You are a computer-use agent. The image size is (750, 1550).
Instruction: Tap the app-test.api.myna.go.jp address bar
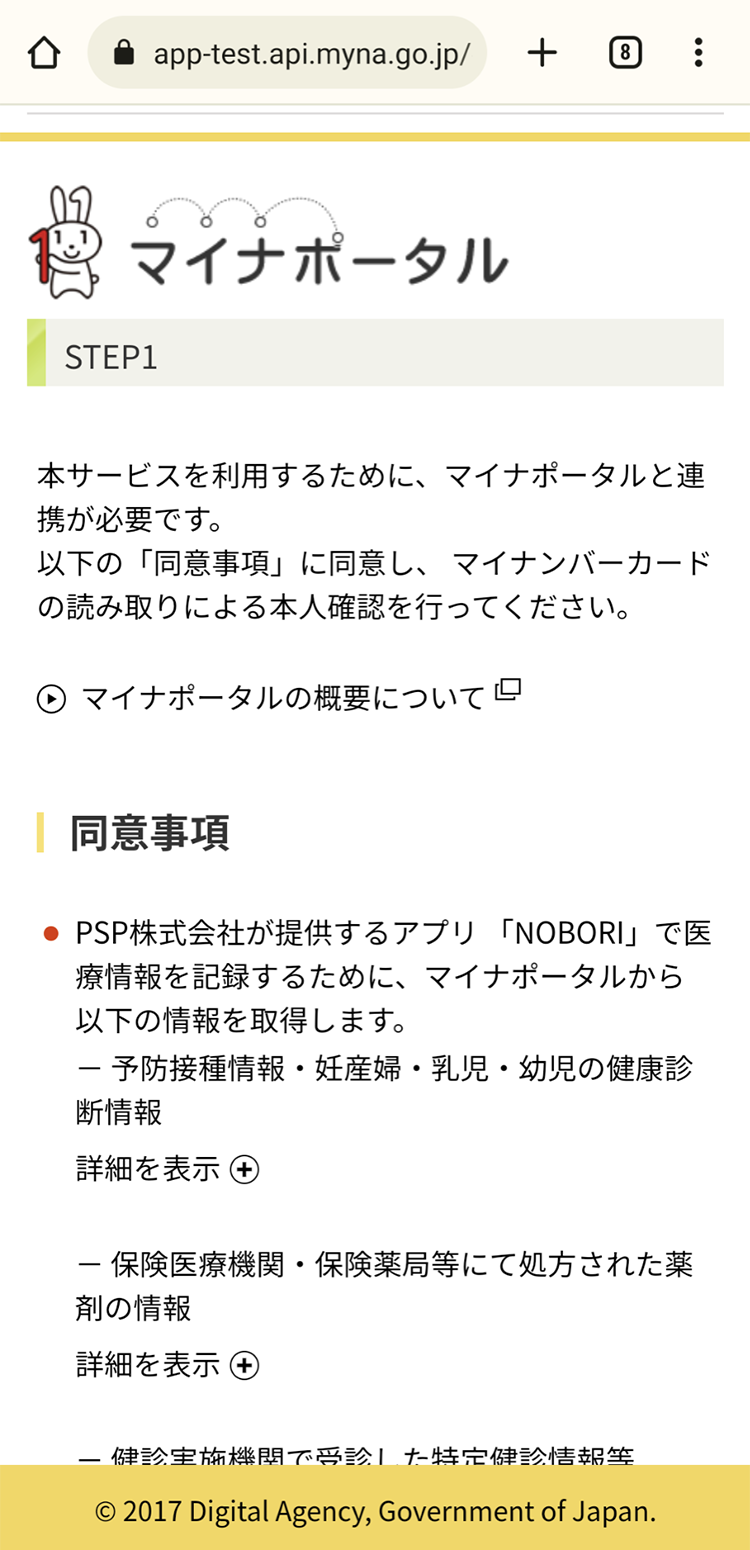tap(287, 53)
